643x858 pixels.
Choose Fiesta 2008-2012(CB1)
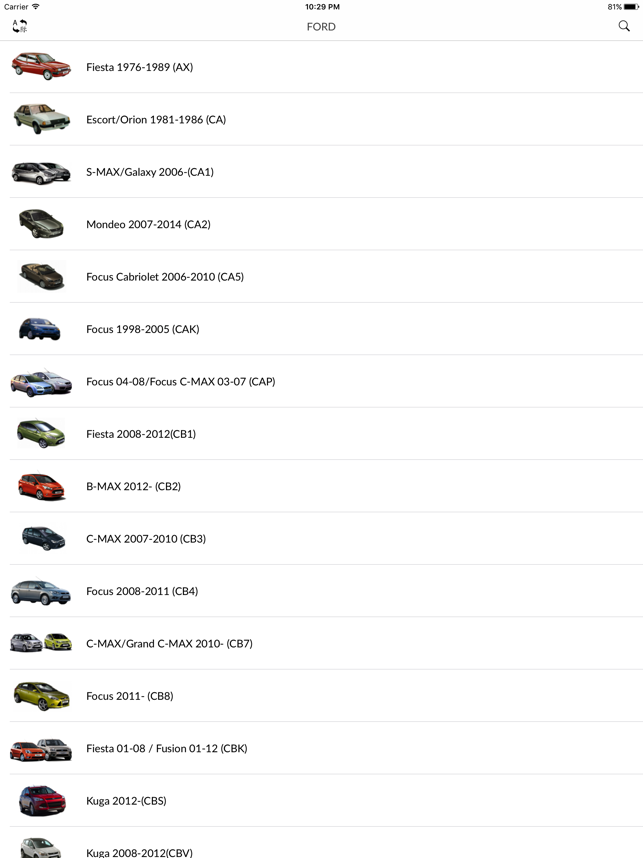click(141, 434)
